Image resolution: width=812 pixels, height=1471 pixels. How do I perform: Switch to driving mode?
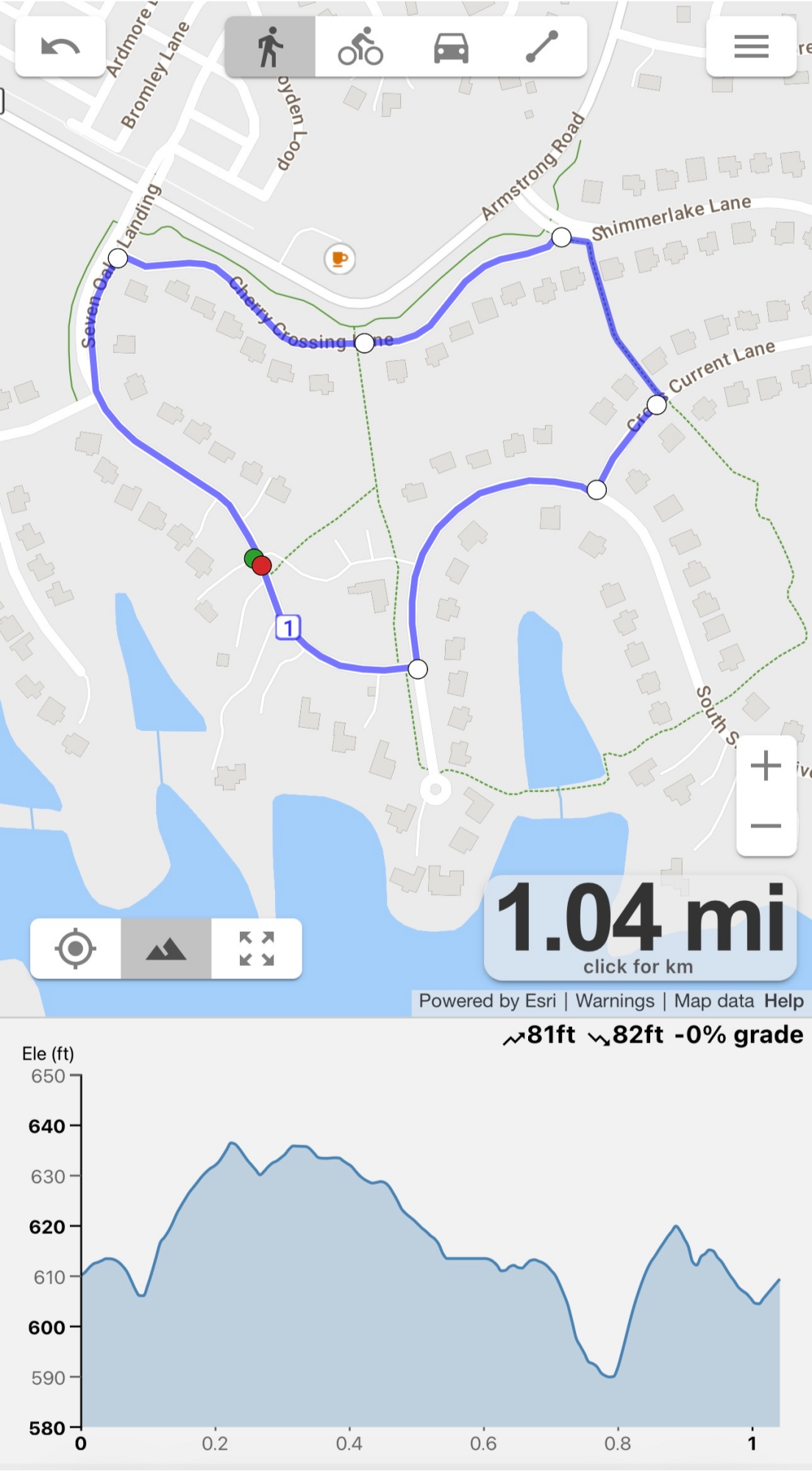click(451, 47)
